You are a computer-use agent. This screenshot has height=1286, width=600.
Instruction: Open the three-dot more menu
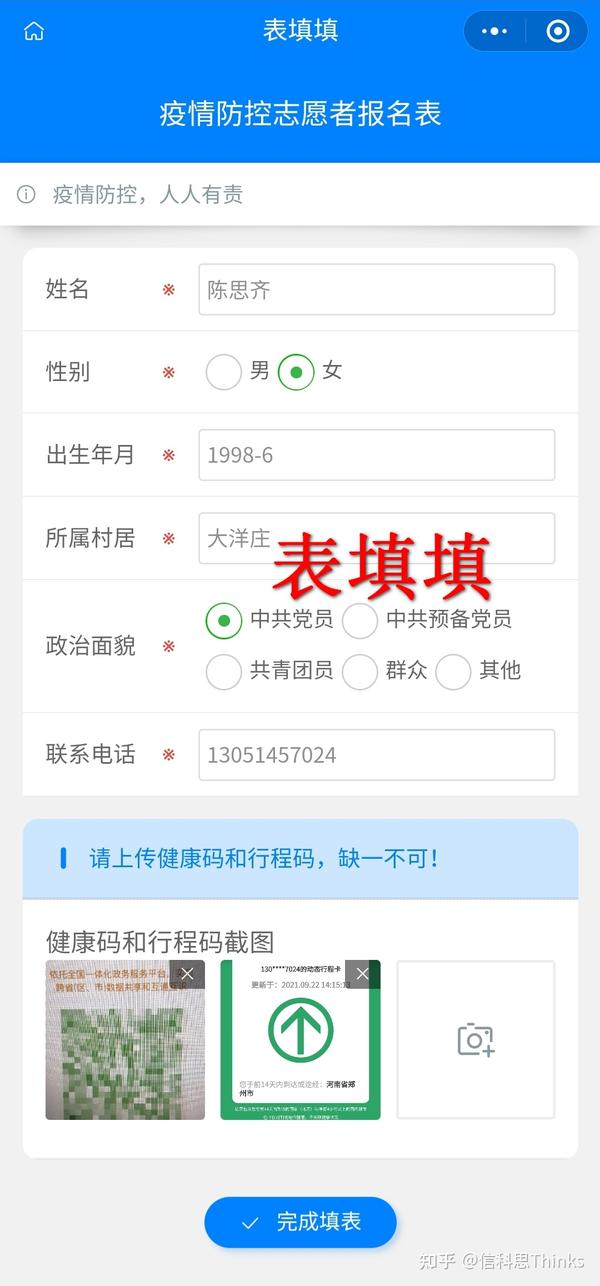pos(495,31)
